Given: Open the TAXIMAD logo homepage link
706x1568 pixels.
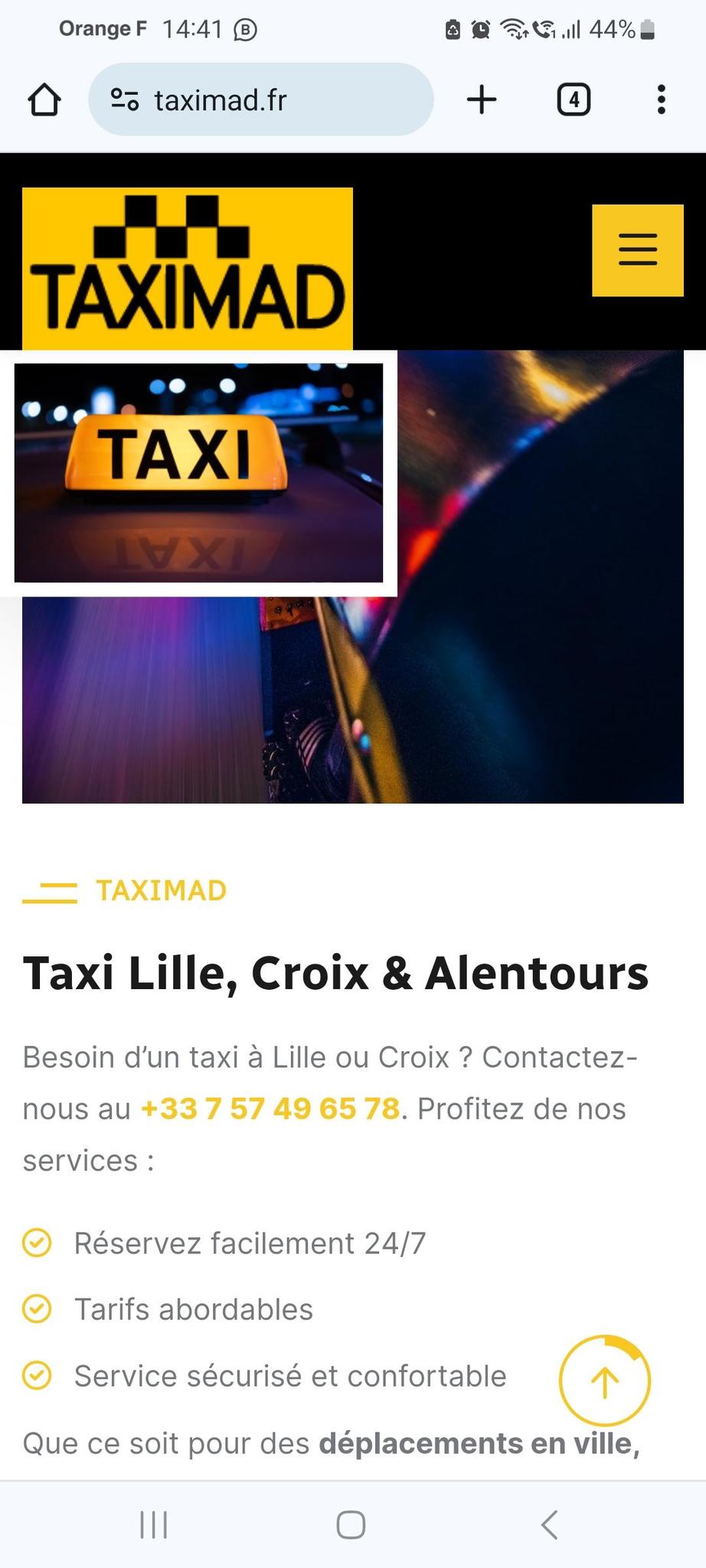Looking at the screenshot, I should coord(188,268).
